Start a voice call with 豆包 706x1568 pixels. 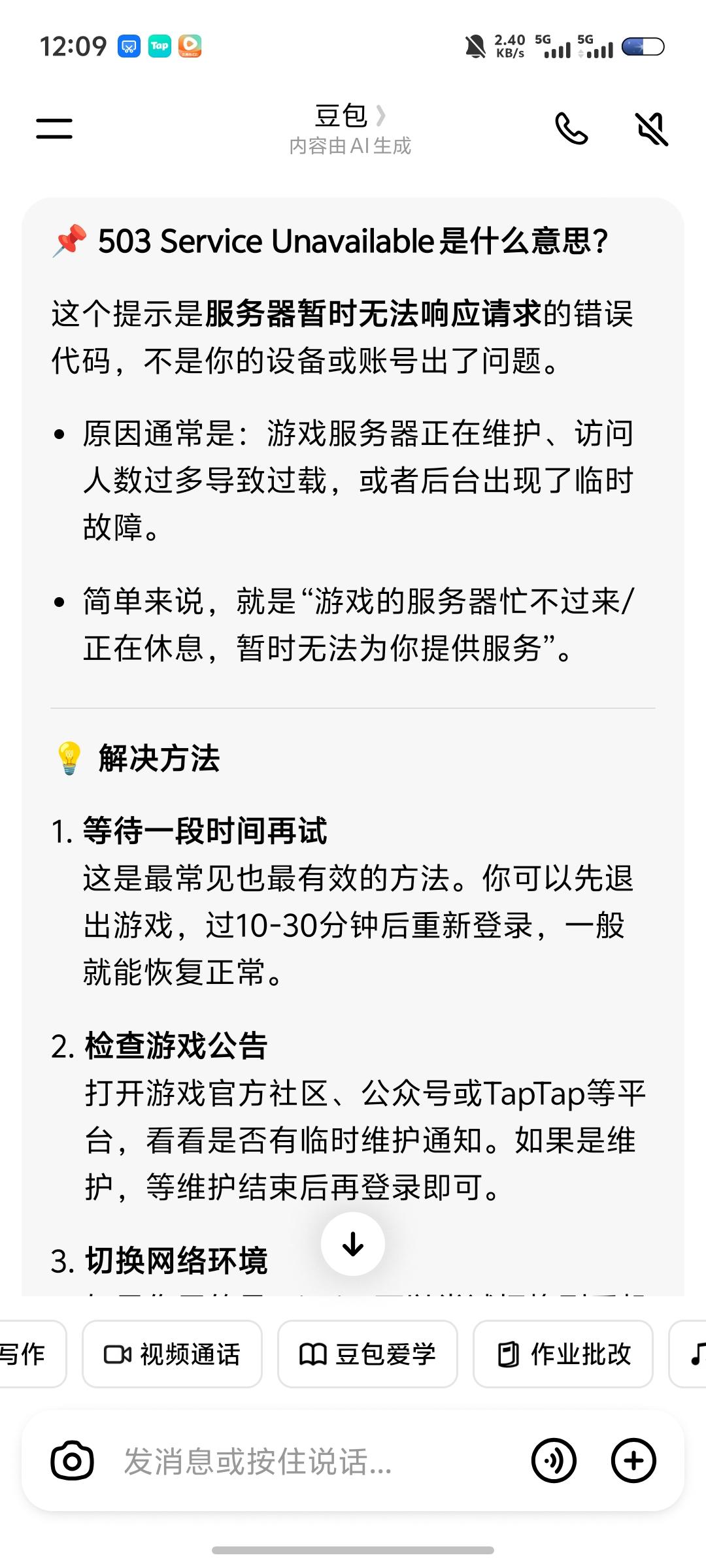click(x=571, y=128)
